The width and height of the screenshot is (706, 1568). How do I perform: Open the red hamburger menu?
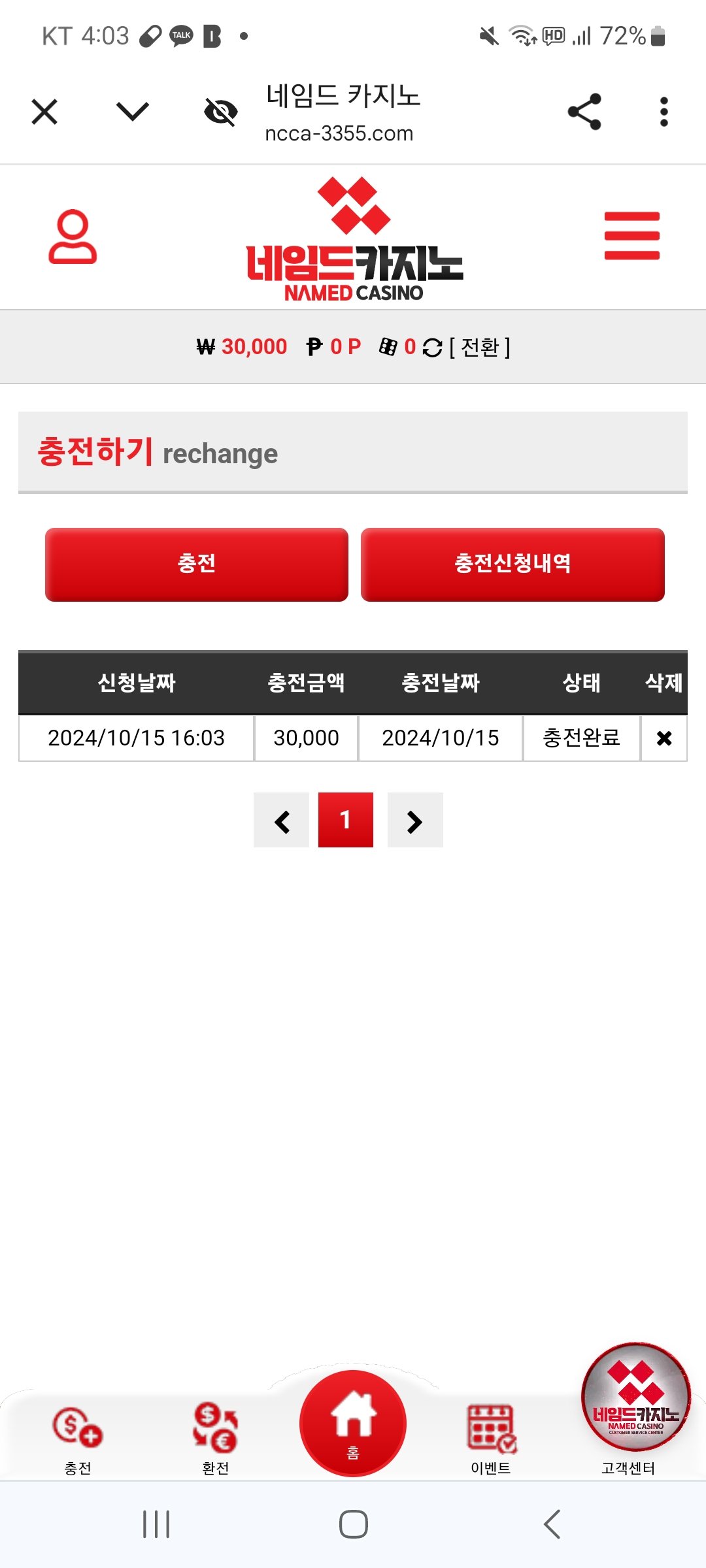[x=631, y=236]
